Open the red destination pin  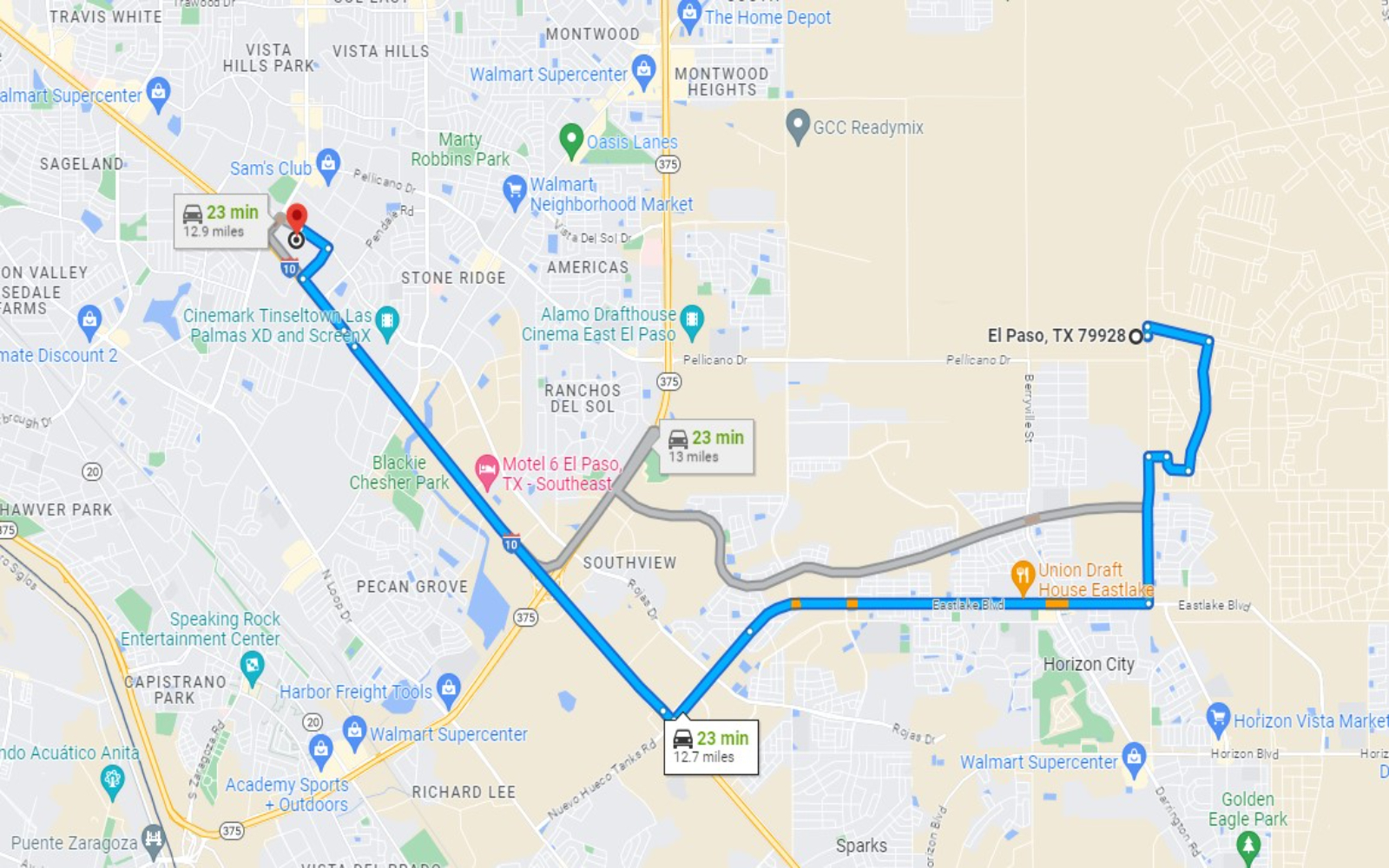[x=297, y=219]
